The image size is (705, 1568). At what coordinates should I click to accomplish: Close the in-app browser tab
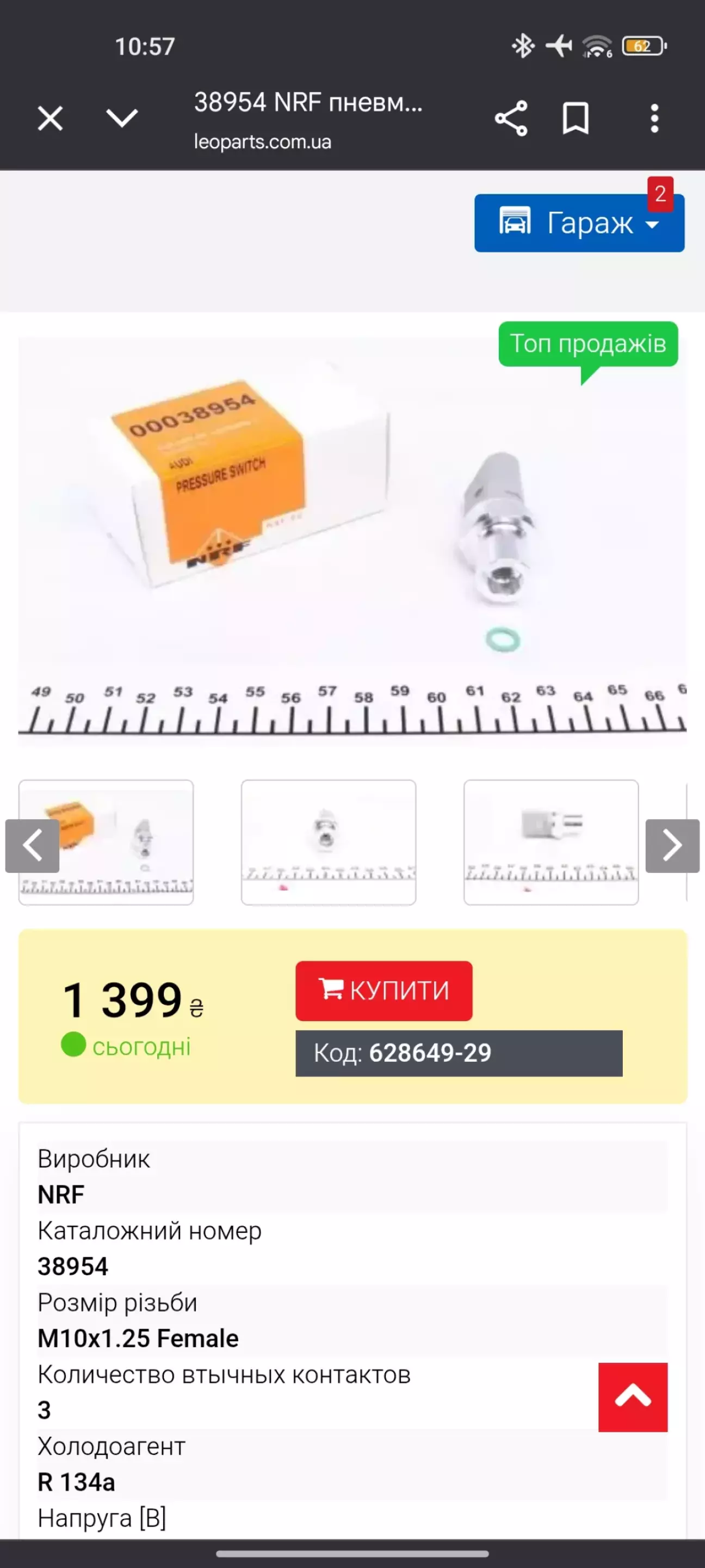pyautogui.click(x=50, y=118)
